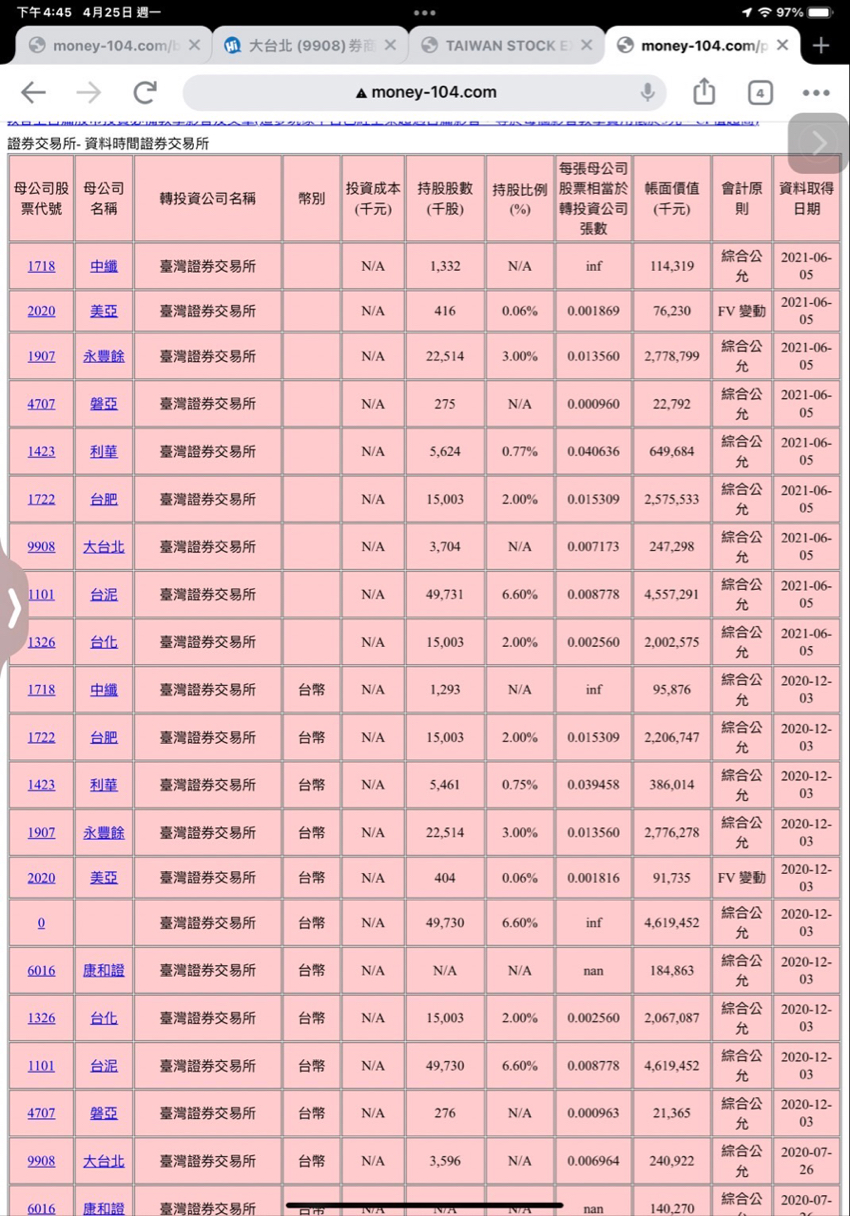Viewport: 850px width, 1216px height.
Task: Open a new browser tab
Action: tap(821, 45)
